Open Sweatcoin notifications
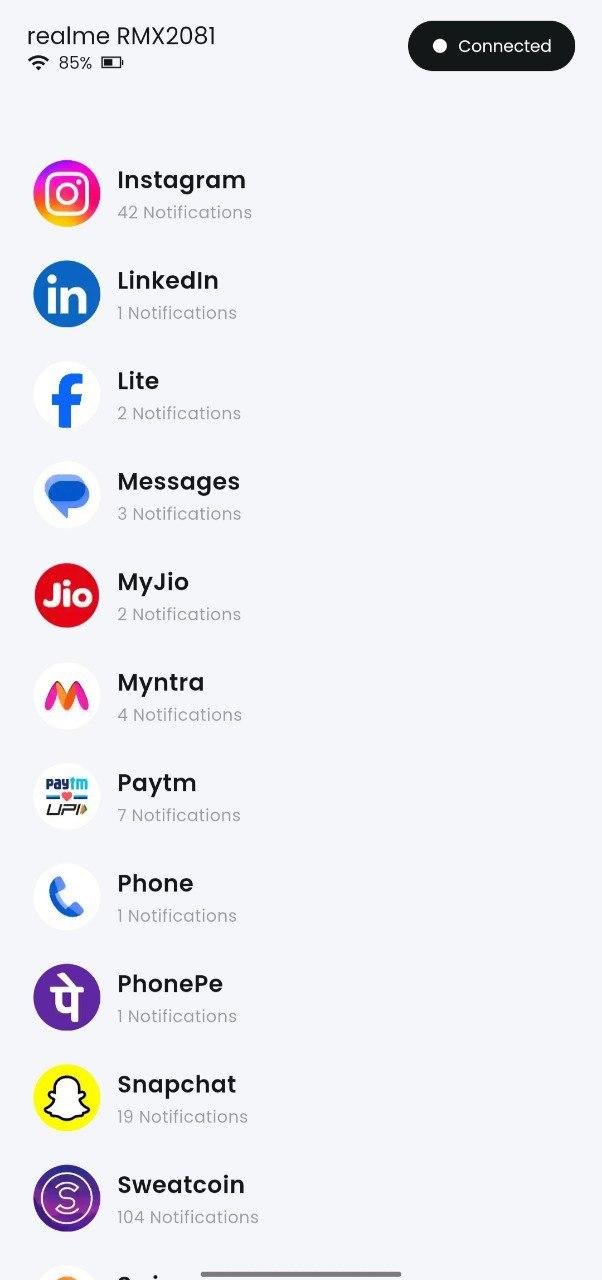Viewport: 602px width, 1280px height. (301, 1199)
